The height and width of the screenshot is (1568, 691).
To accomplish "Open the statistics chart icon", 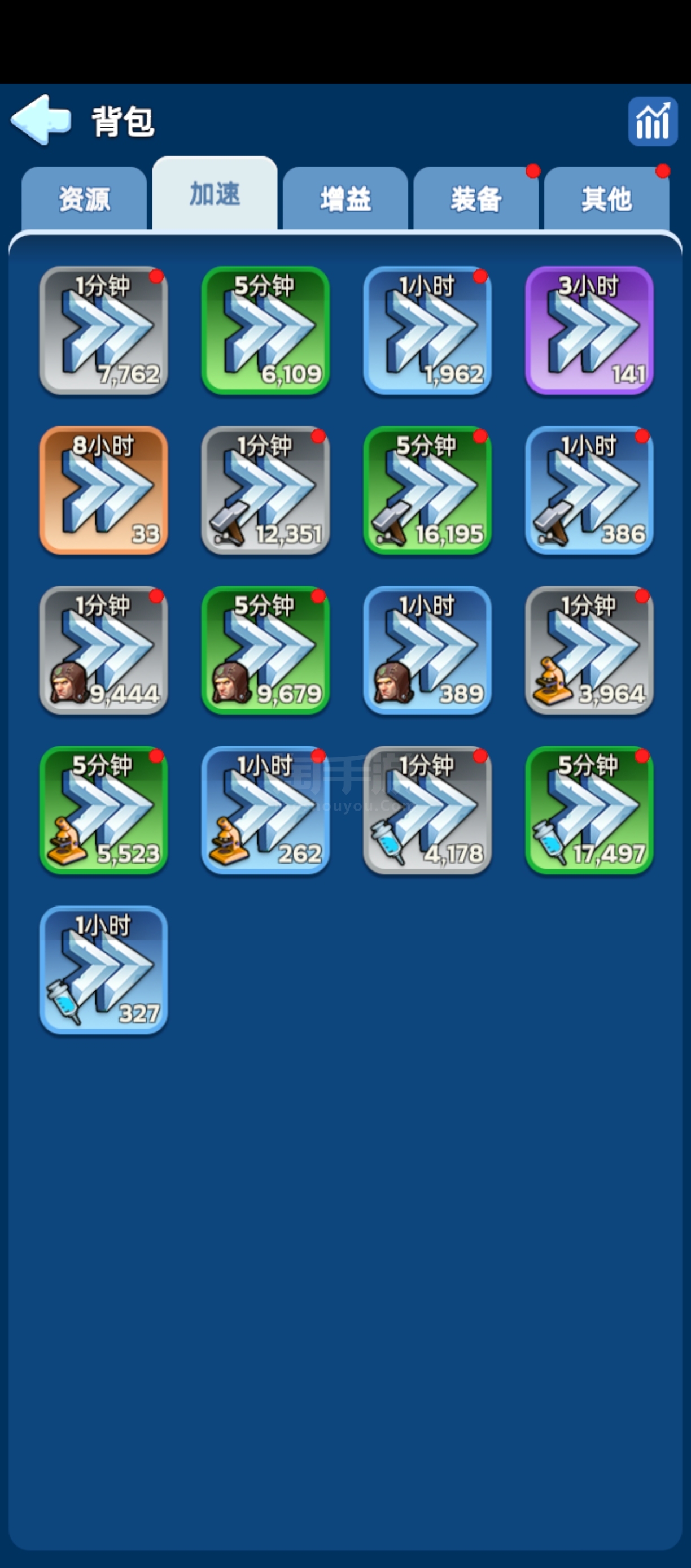I will [653, 121].
